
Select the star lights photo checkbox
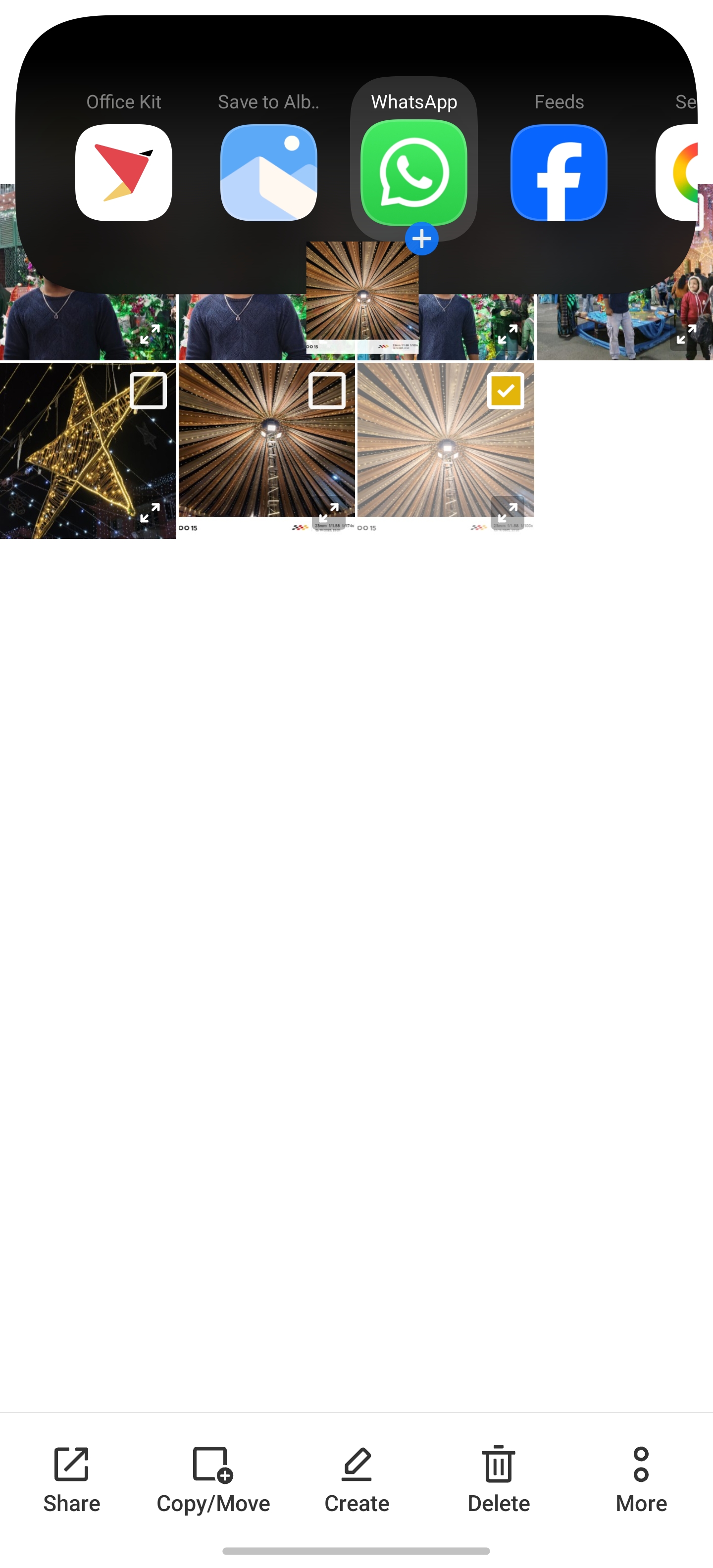pyautogui.click(x=148, y=391)
